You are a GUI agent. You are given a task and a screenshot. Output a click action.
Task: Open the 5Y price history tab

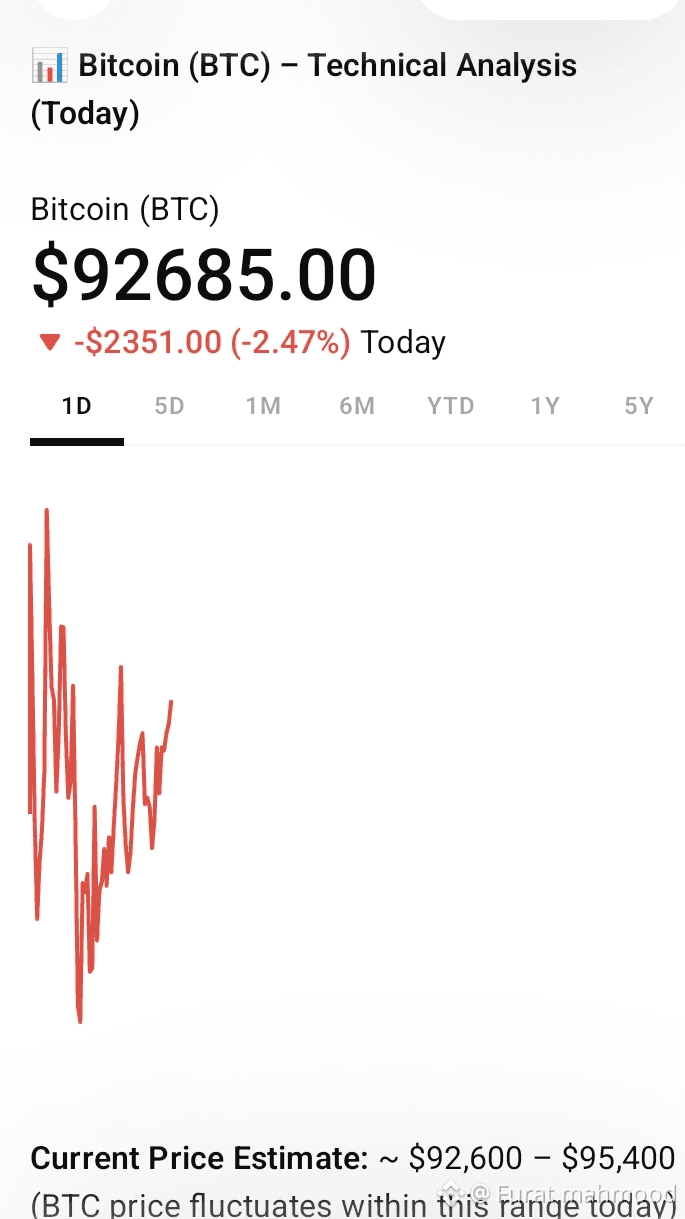point(639,406)
